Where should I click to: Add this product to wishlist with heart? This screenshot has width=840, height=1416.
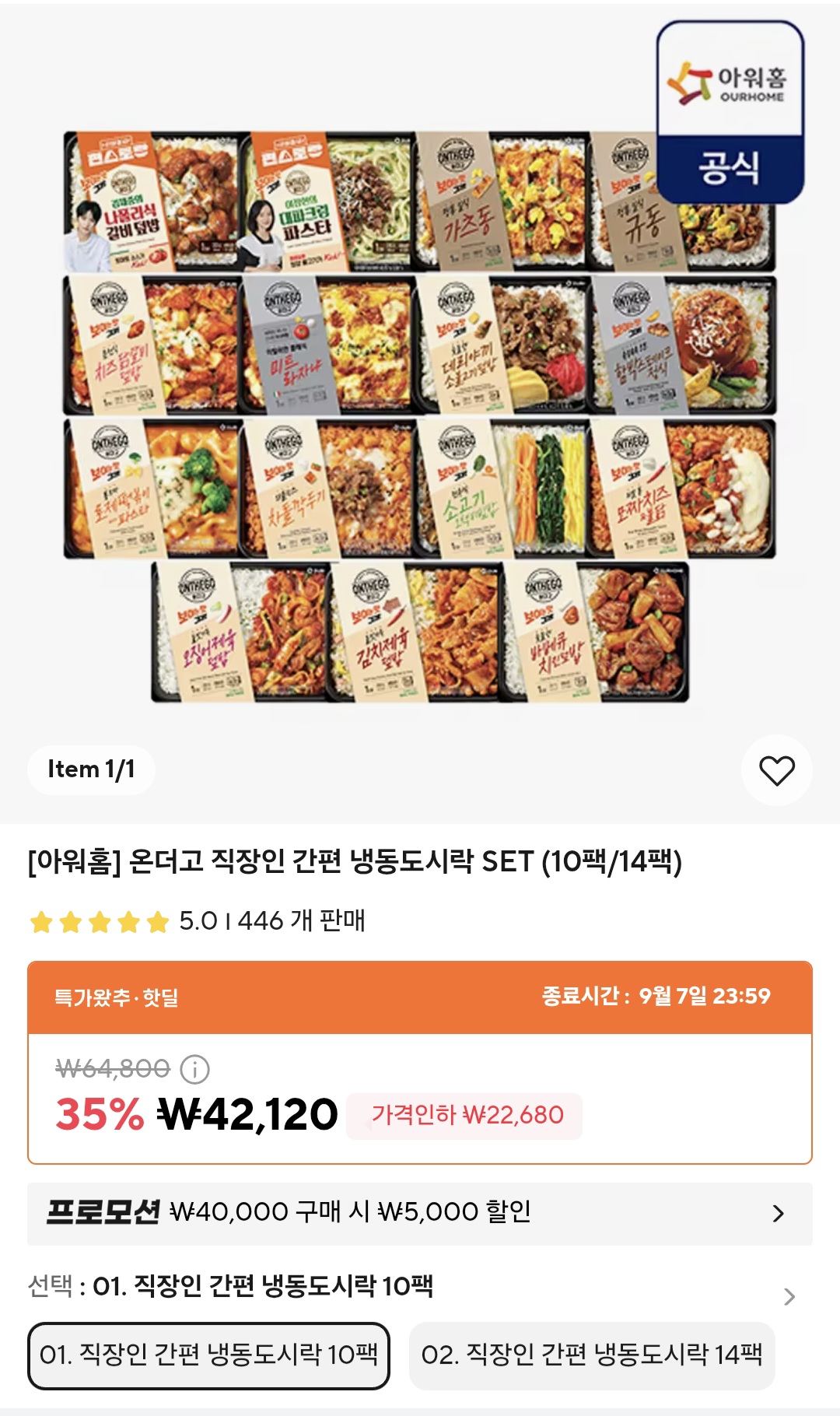(776, 770)
